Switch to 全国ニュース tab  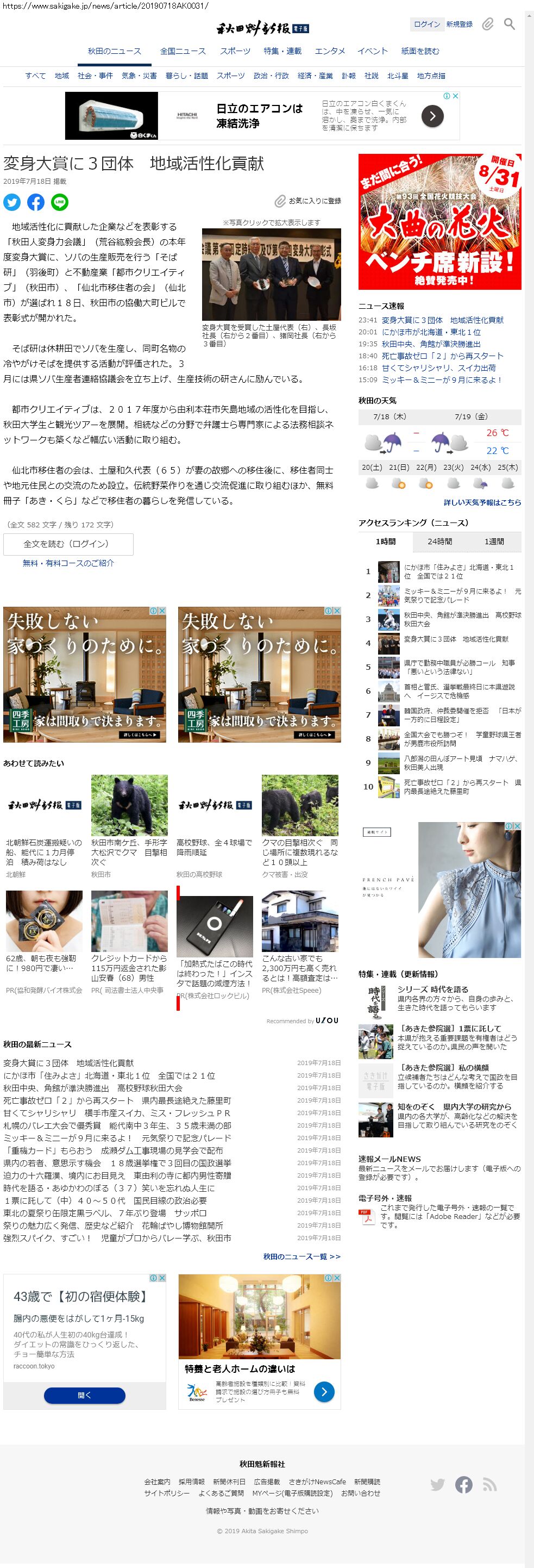click(x=183, y=51)
